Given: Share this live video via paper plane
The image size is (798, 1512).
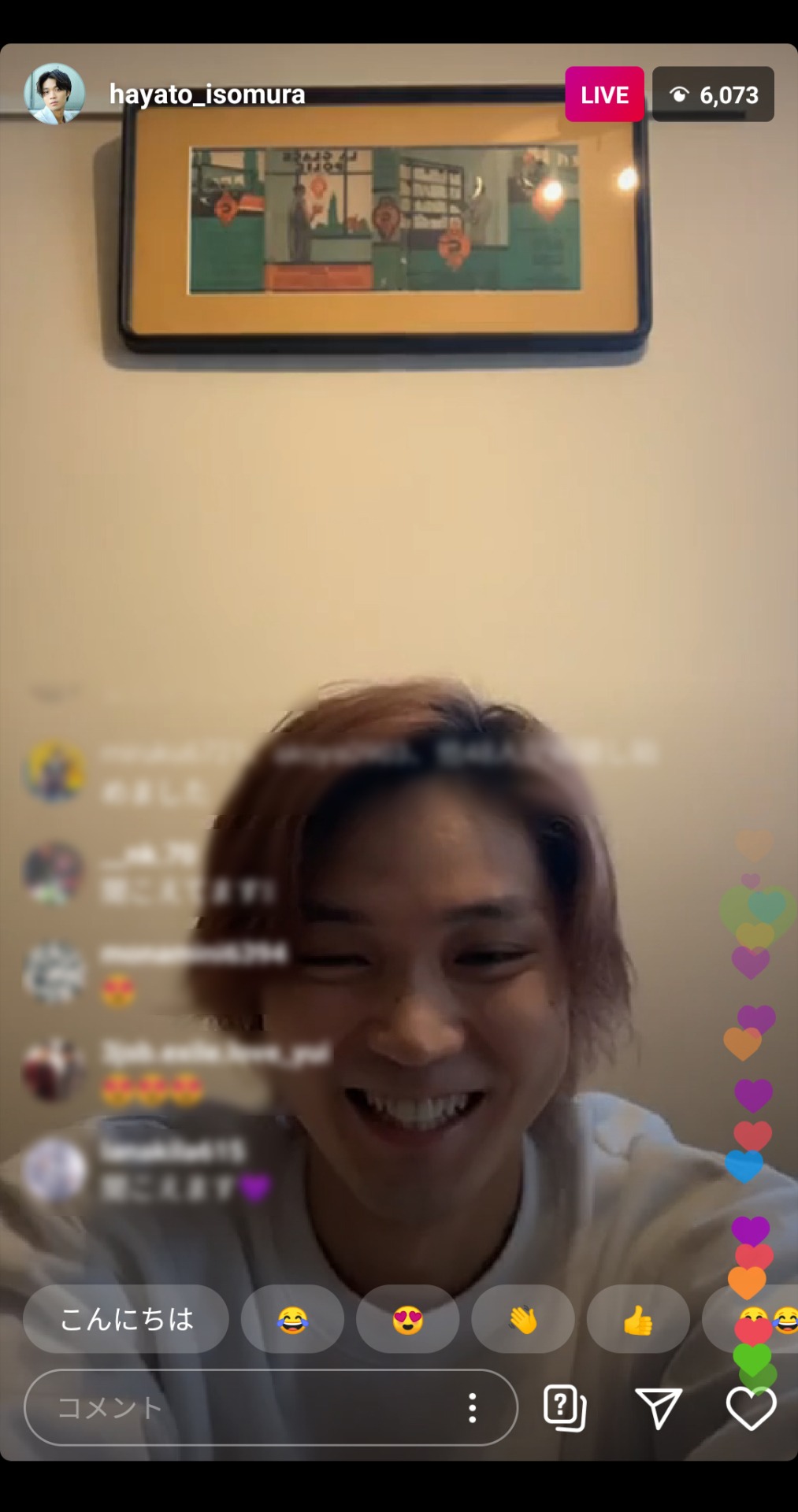Looking at the screenshot, I should (x=658, y=1407).
